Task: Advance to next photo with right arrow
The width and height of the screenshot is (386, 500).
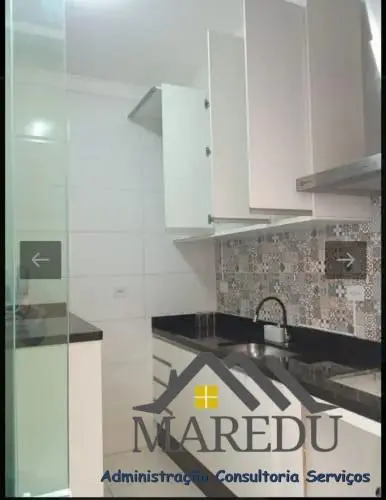Action: tap(346, 260)
